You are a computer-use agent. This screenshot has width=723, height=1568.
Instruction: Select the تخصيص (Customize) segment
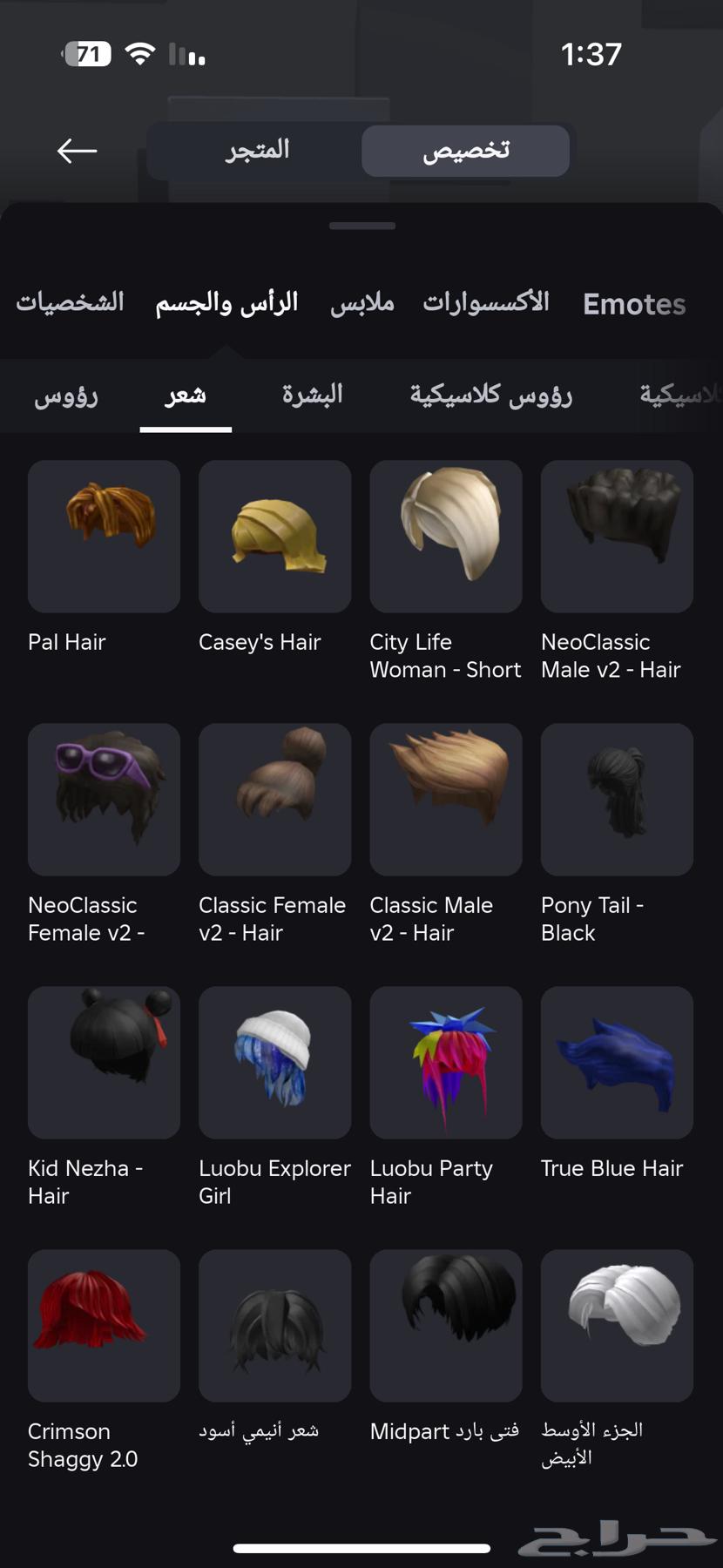point(465,151)
